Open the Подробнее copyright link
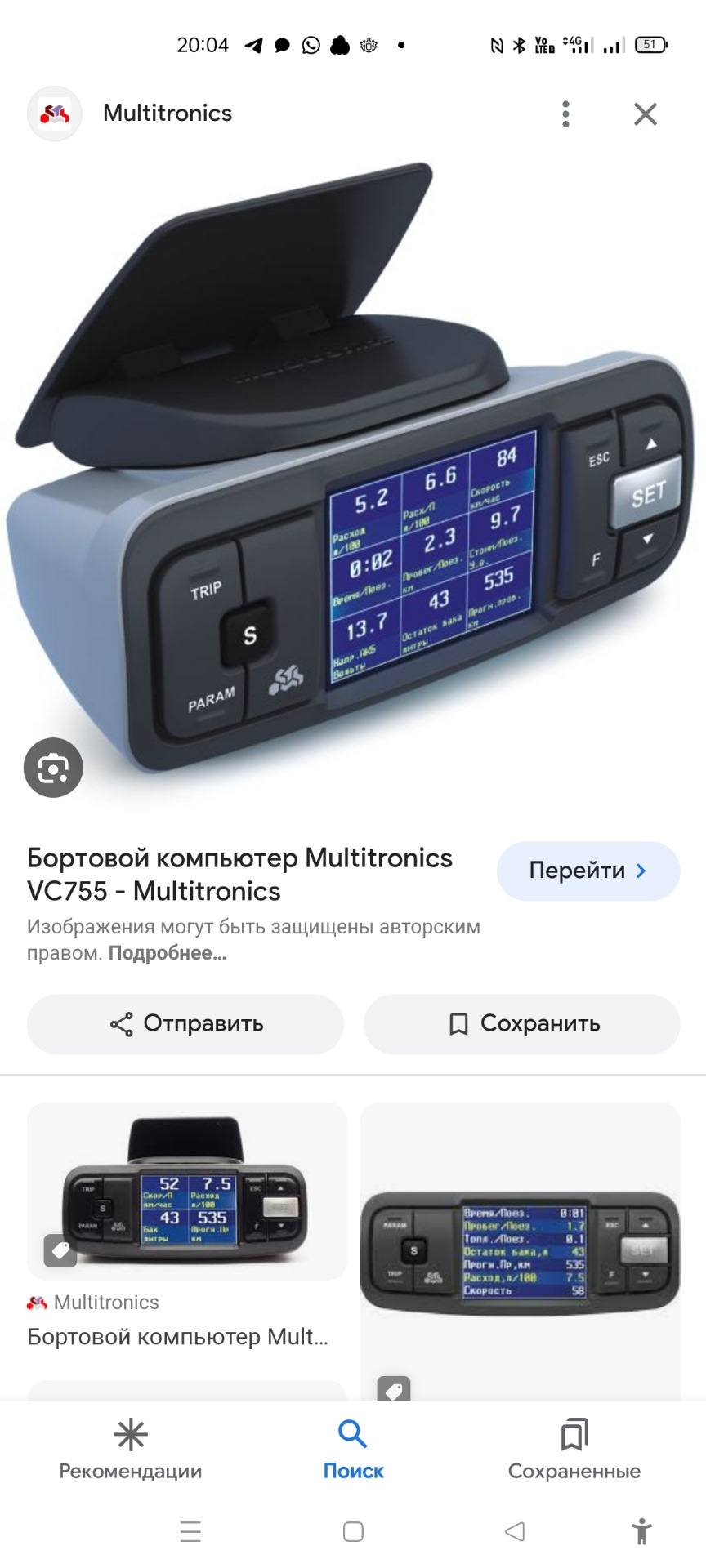 [x=167, y=954]
